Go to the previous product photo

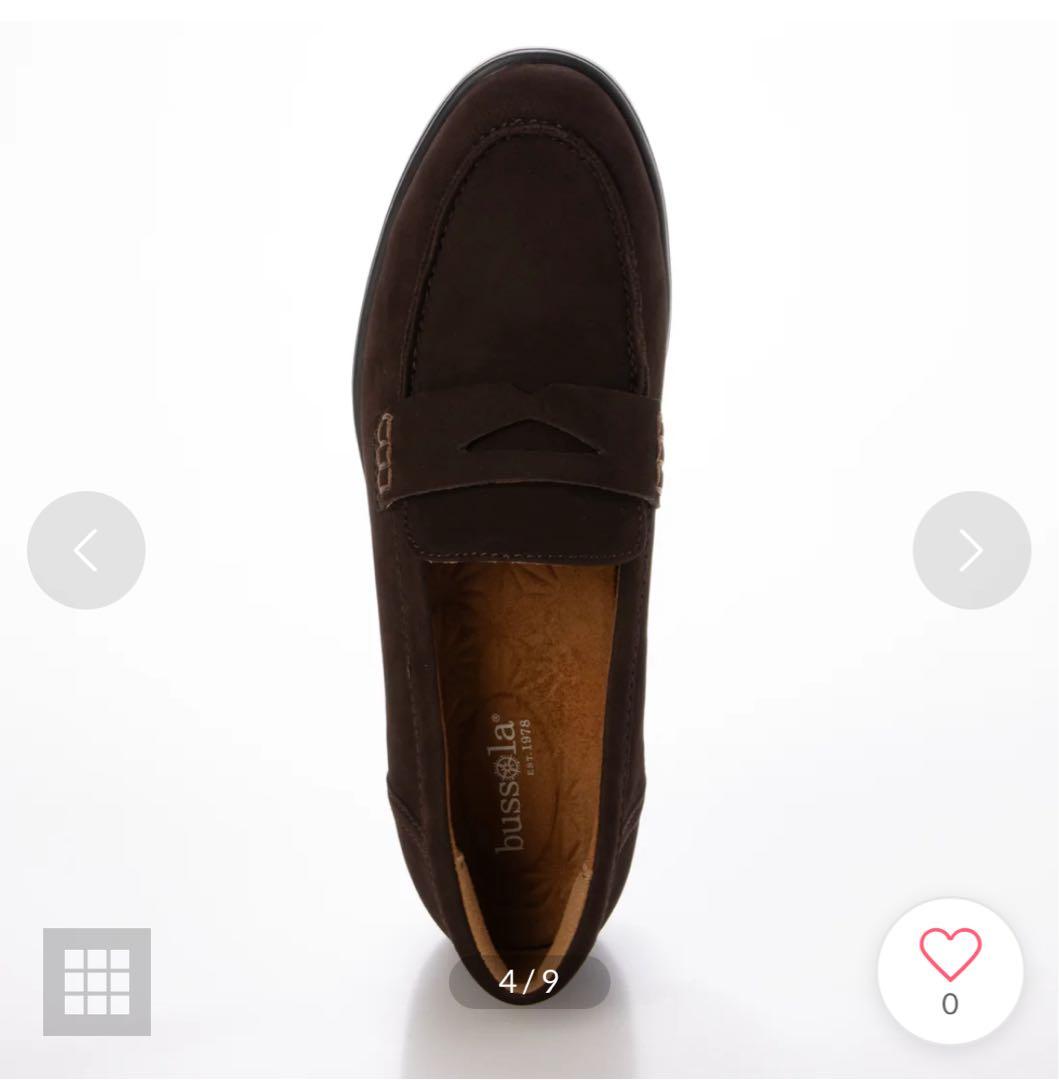pyautogui.click(x=86, y=550)
